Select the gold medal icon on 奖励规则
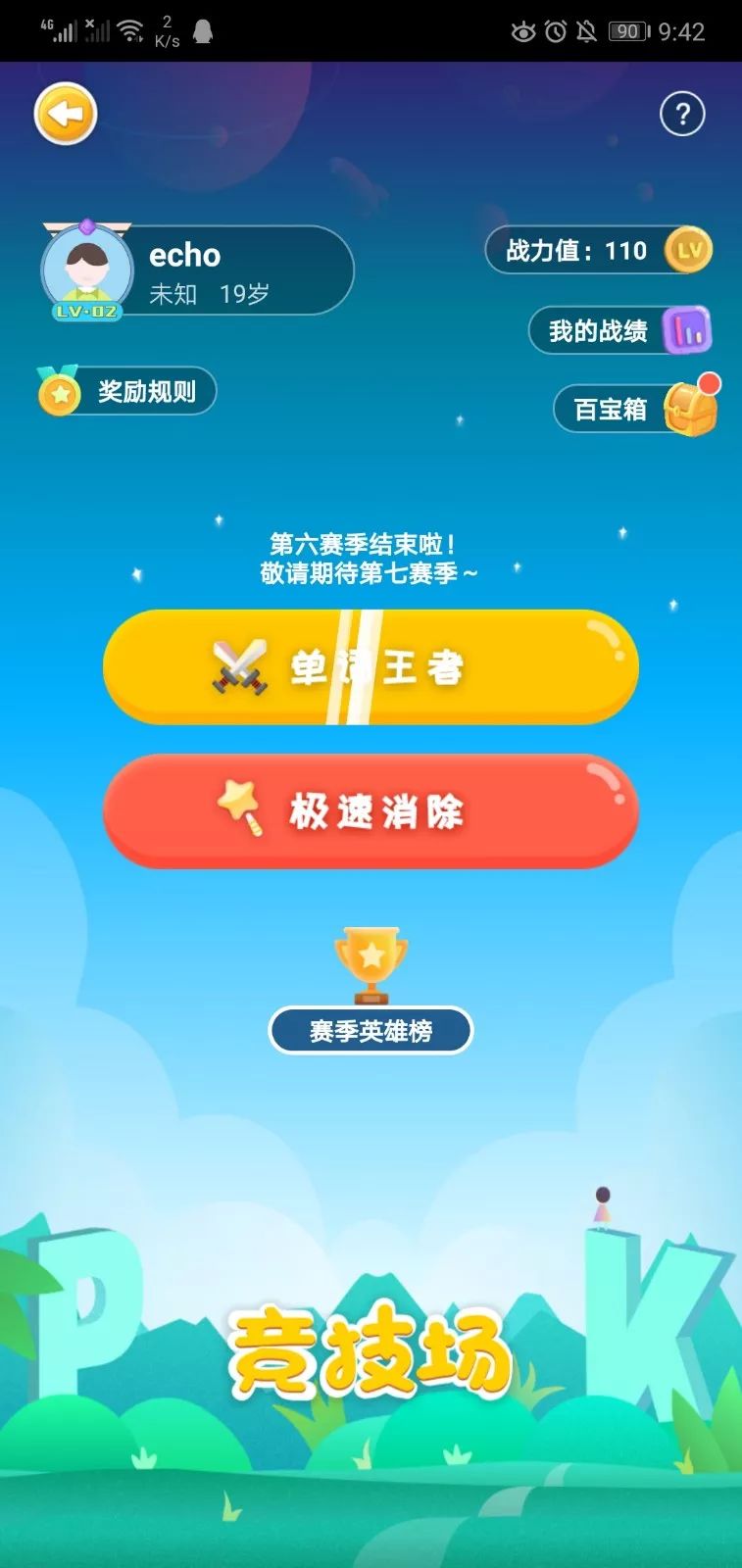This screenshot has width=742, height=1568. click(60, 392)
